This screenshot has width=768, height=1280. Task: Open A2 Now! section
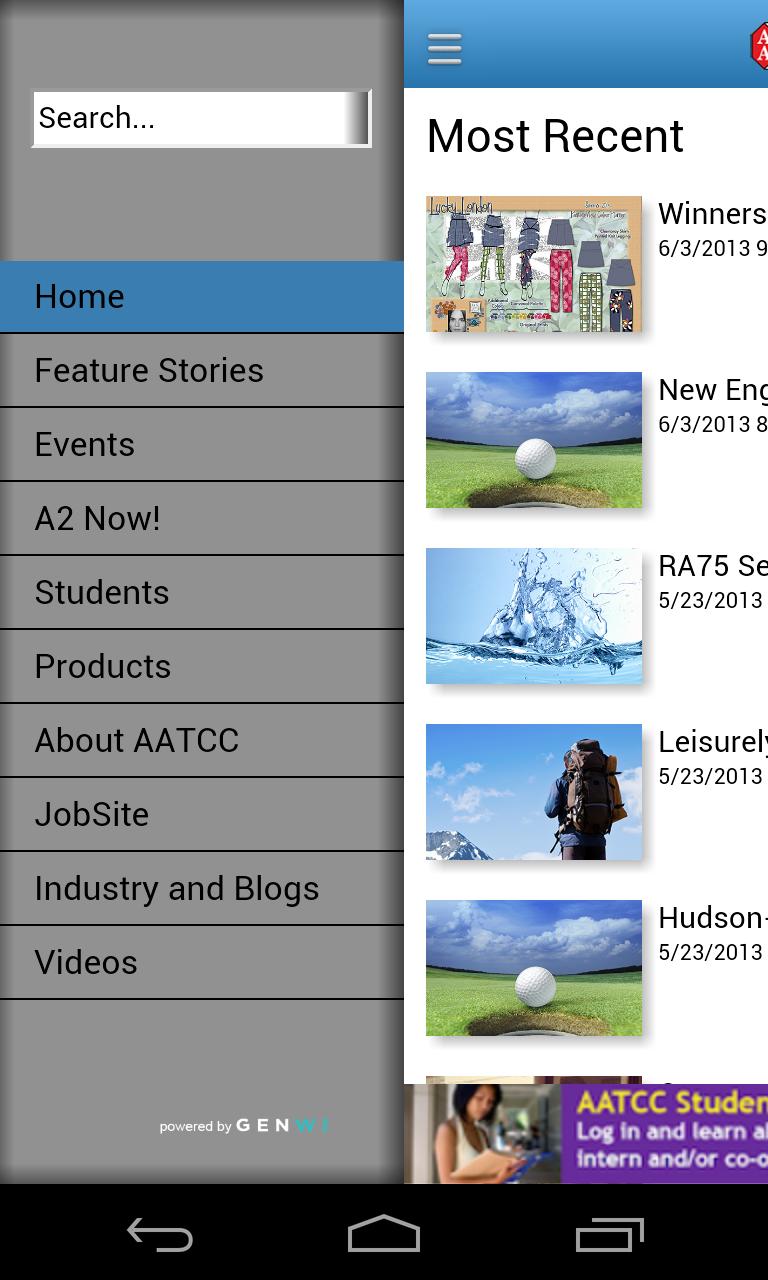(x=201, y=518)
